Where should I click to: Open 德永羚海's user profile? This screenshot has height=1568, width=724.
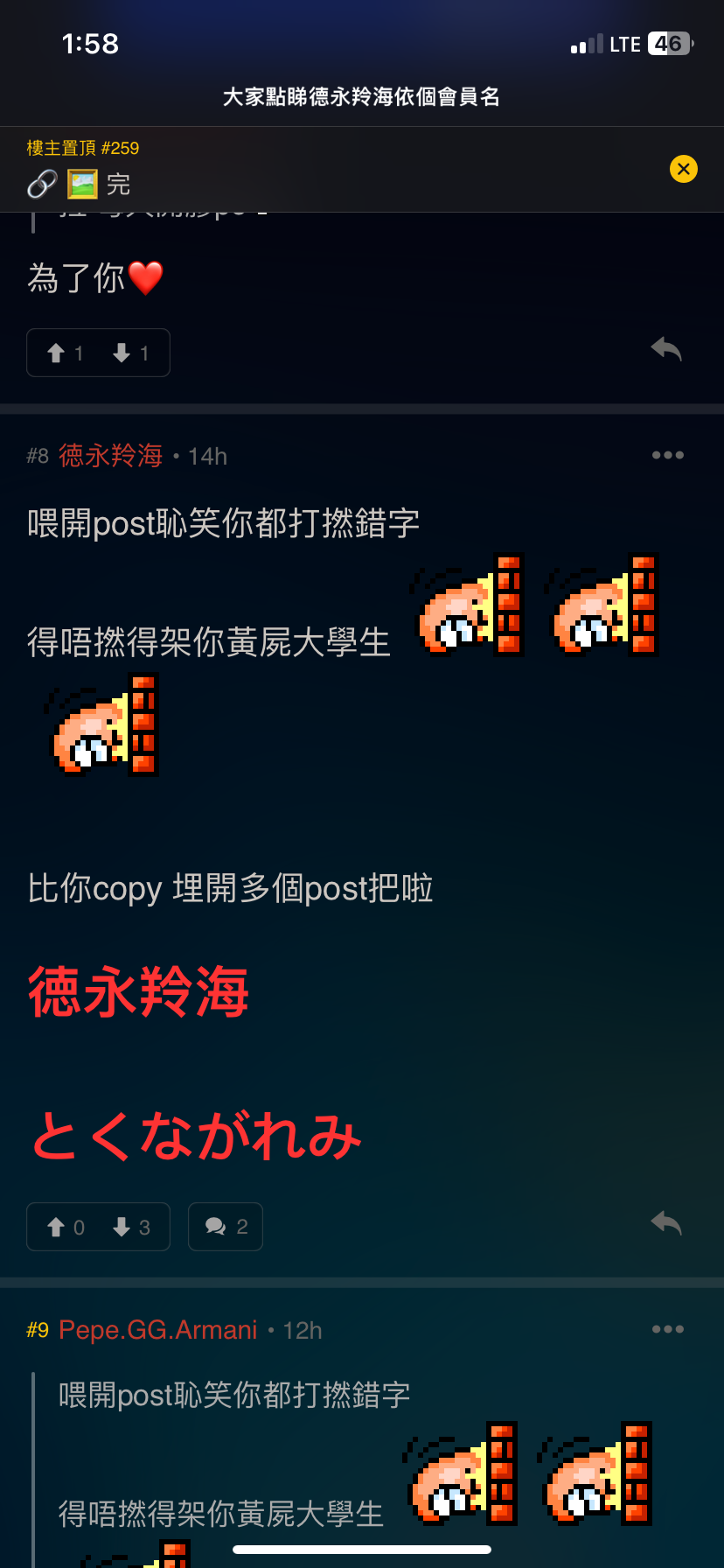pos(109,455)
